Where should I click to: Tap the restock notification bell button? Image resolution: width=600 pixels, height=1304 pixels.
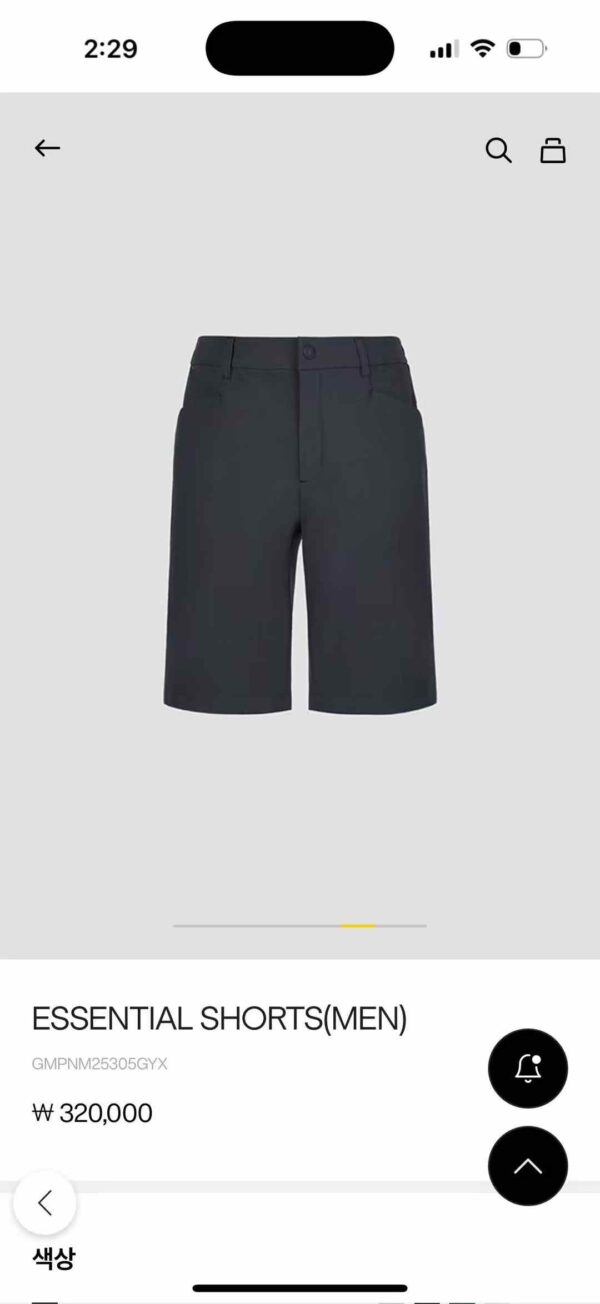tap(528, 1069)
